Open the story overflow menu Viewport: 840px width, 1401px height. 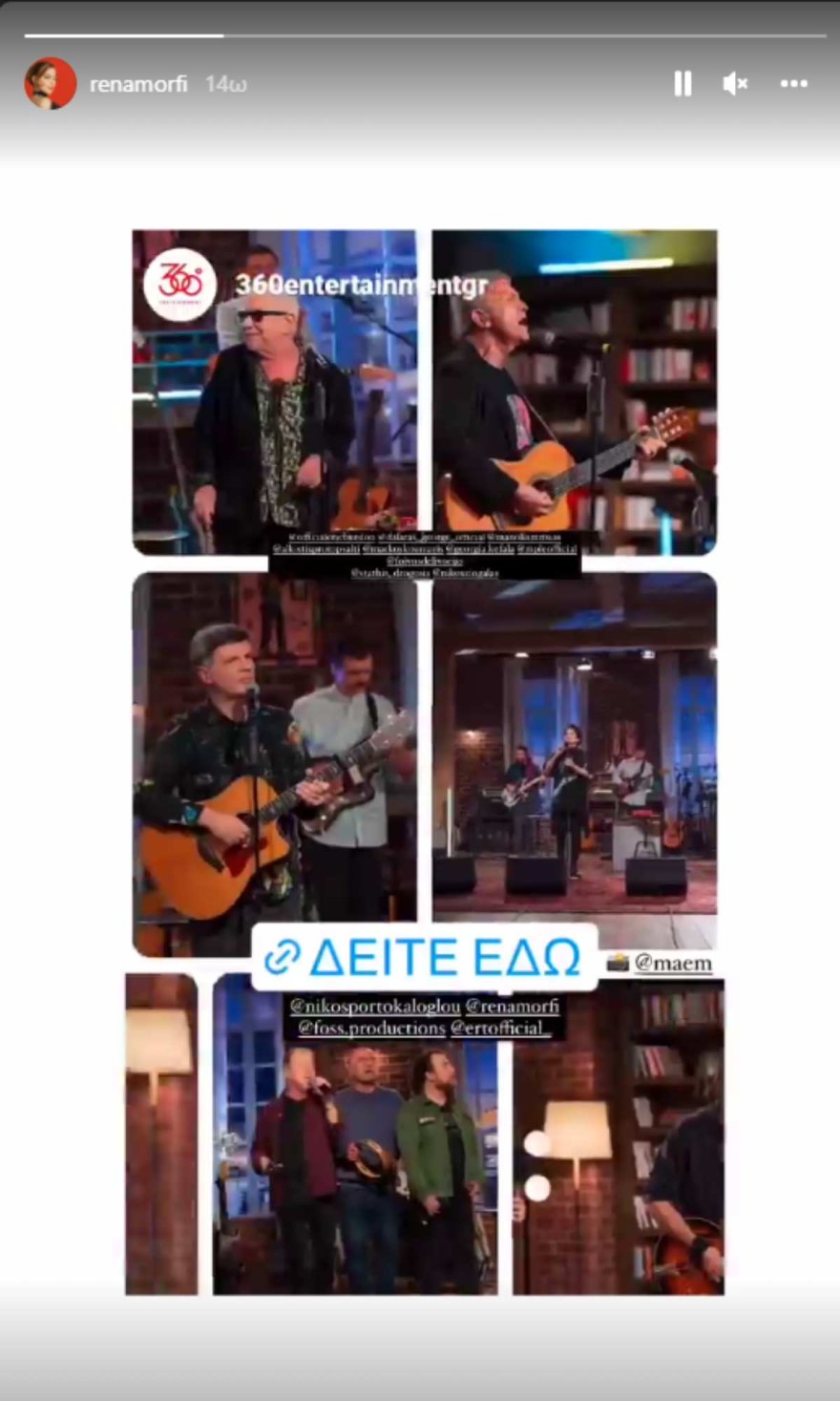793,84
